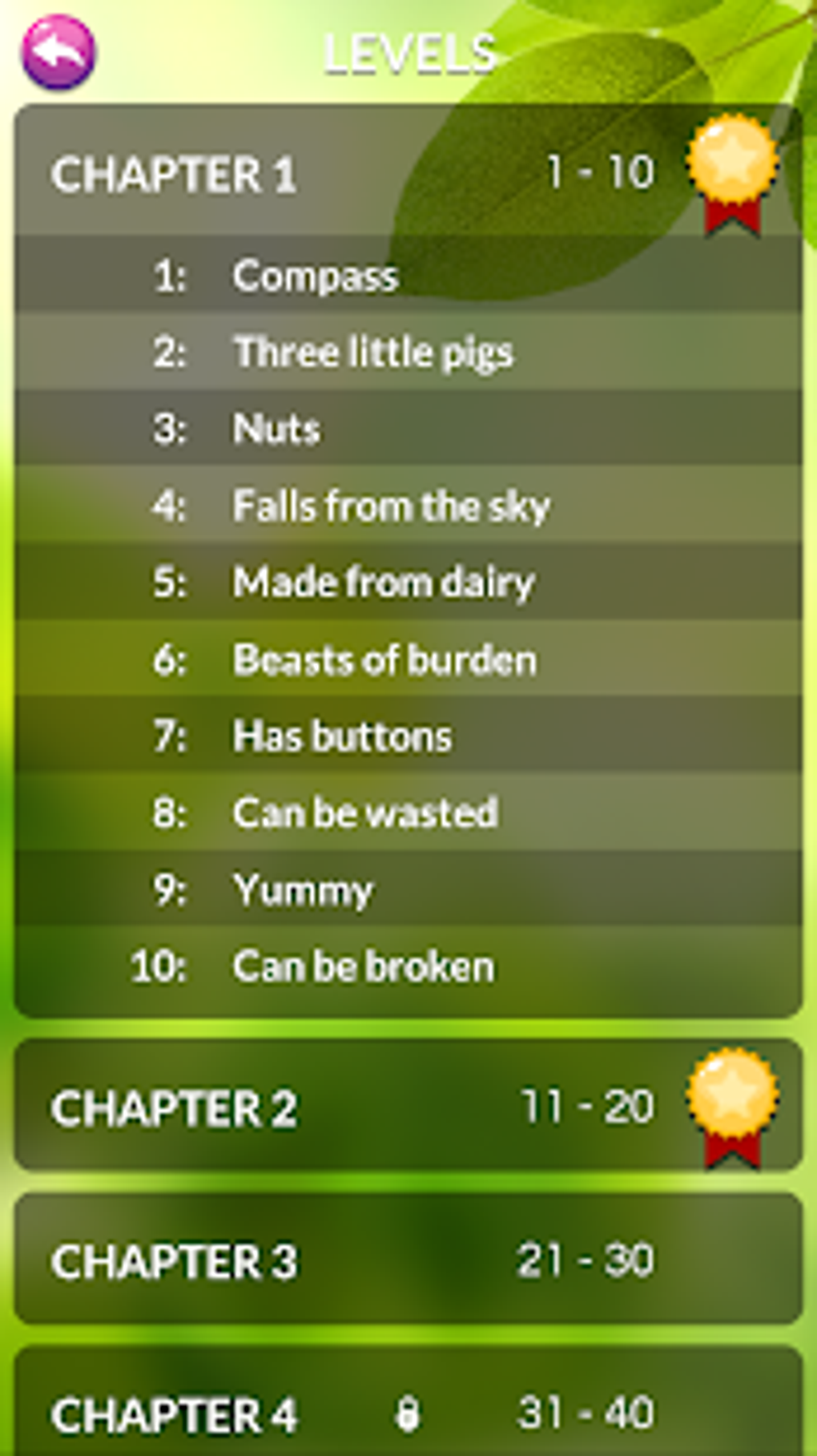Select level 9: Yummy

408,889
